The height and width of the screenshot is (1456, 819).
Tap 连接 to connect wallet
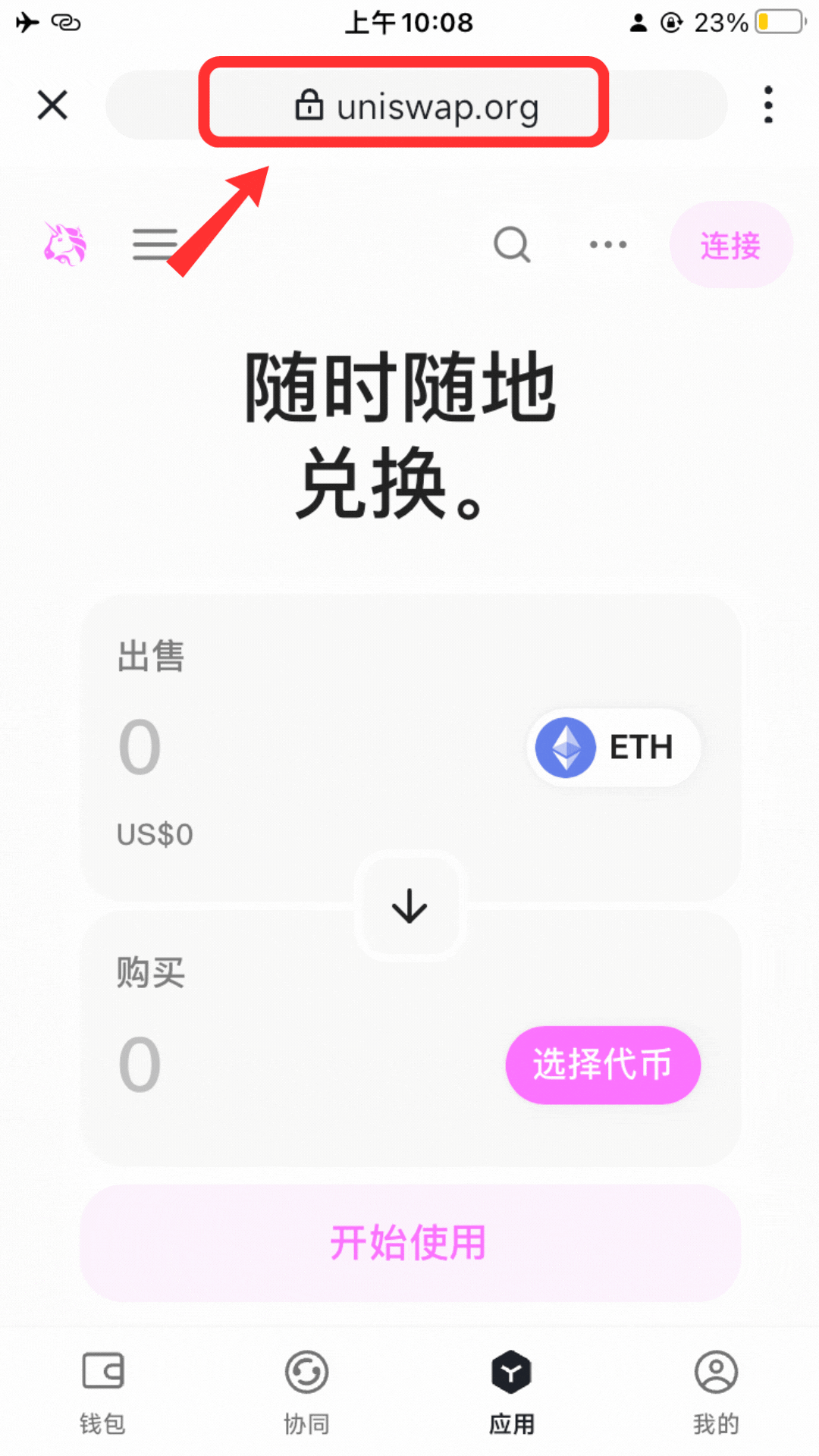point(730,245)
